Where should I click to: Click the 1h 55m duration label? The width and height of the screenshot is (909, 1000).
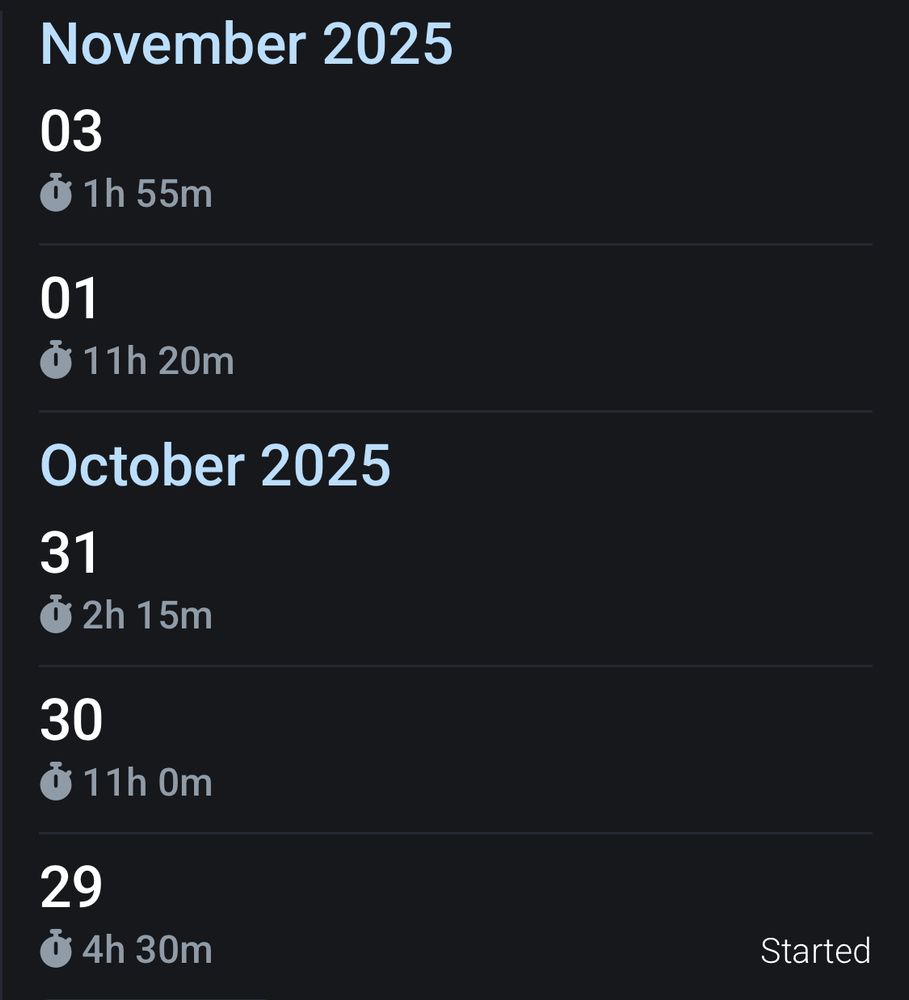click(x=146, y=194)
